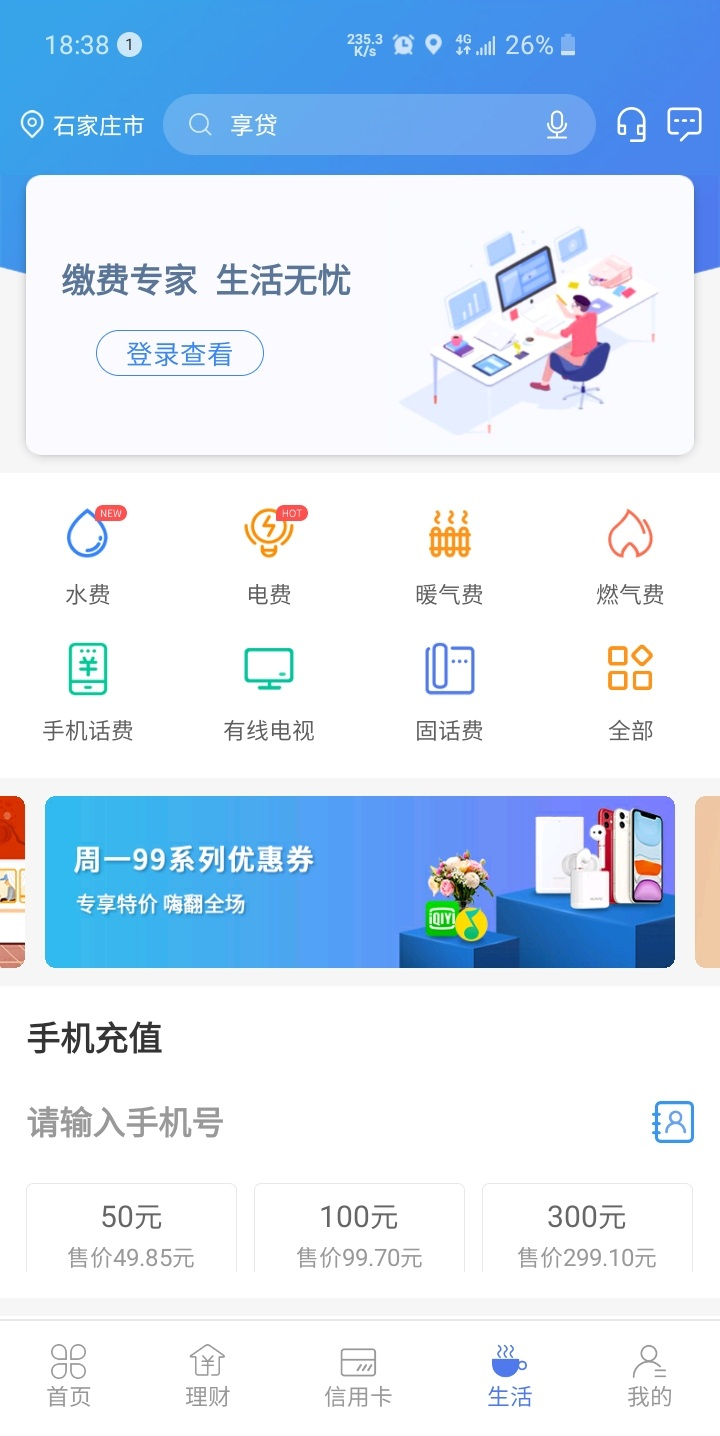
Task: Tap the 享贷 search box
Action: coord(360,125)
